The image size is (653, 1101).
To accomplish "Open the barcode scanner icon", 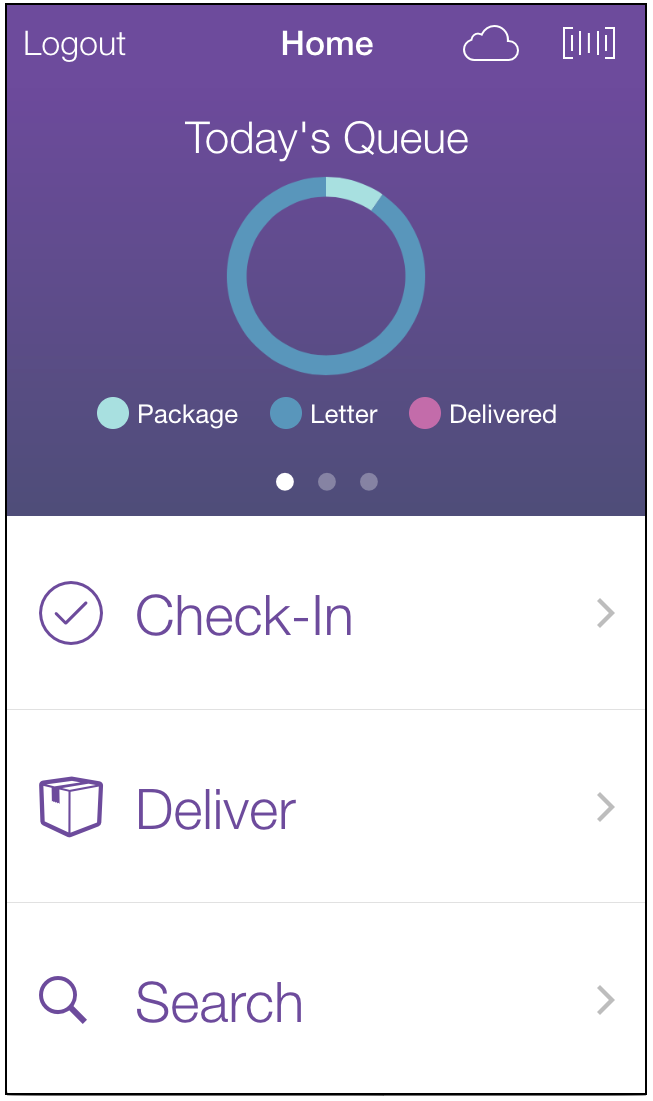I will point(589,44).
